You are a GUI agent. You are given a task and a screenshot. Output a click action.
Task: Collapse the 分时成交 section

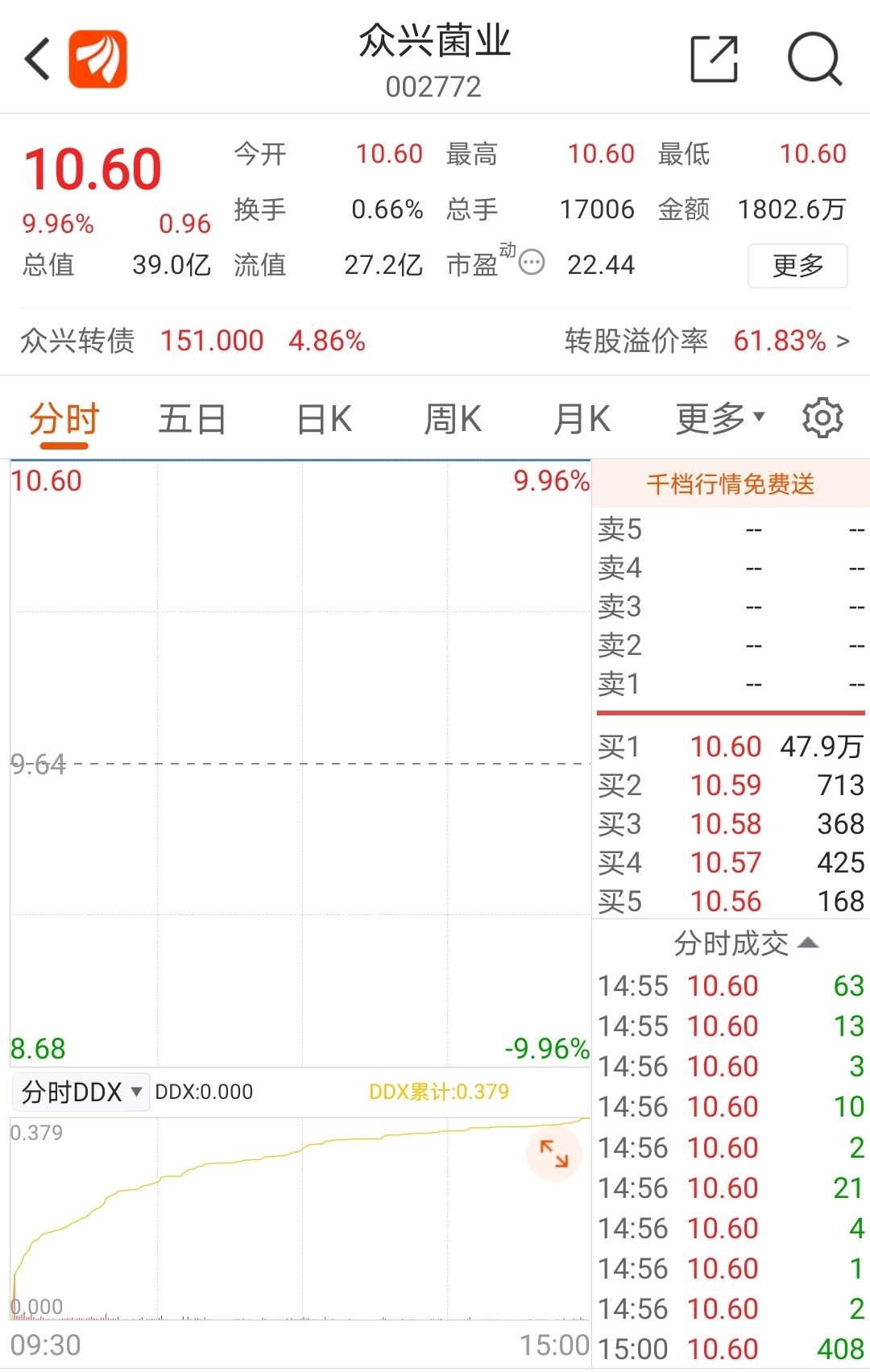pos(745,943)
